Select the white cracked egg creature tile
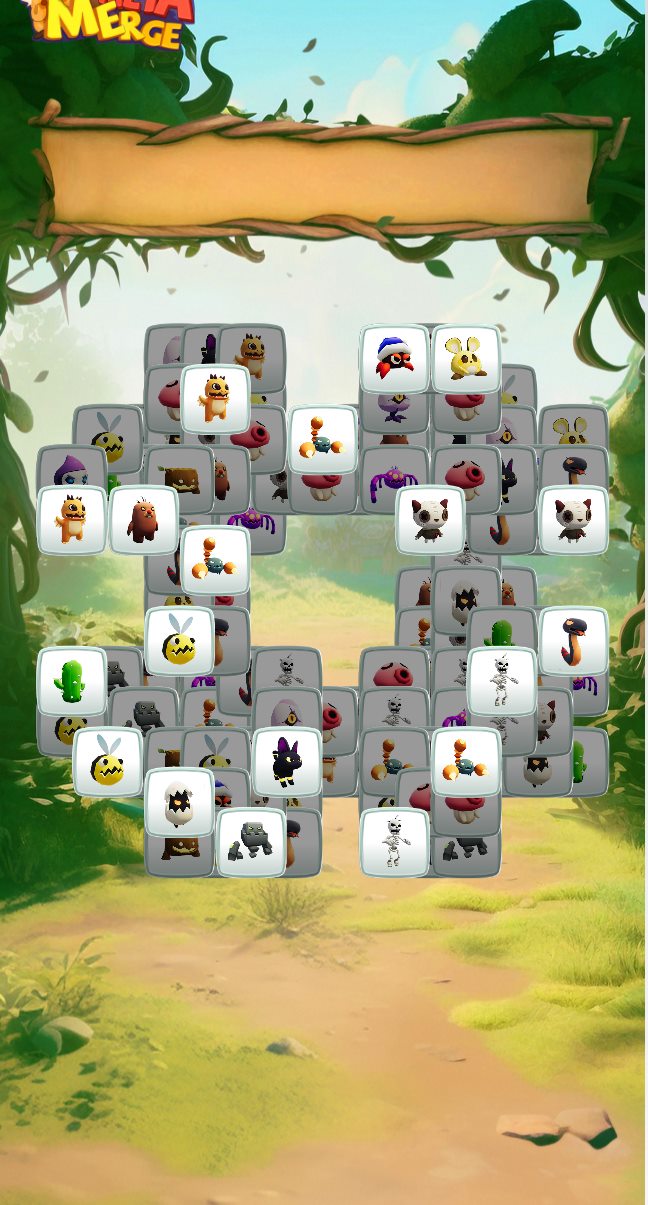Viewport: 648px width, 1205px height. click(180, 802)
